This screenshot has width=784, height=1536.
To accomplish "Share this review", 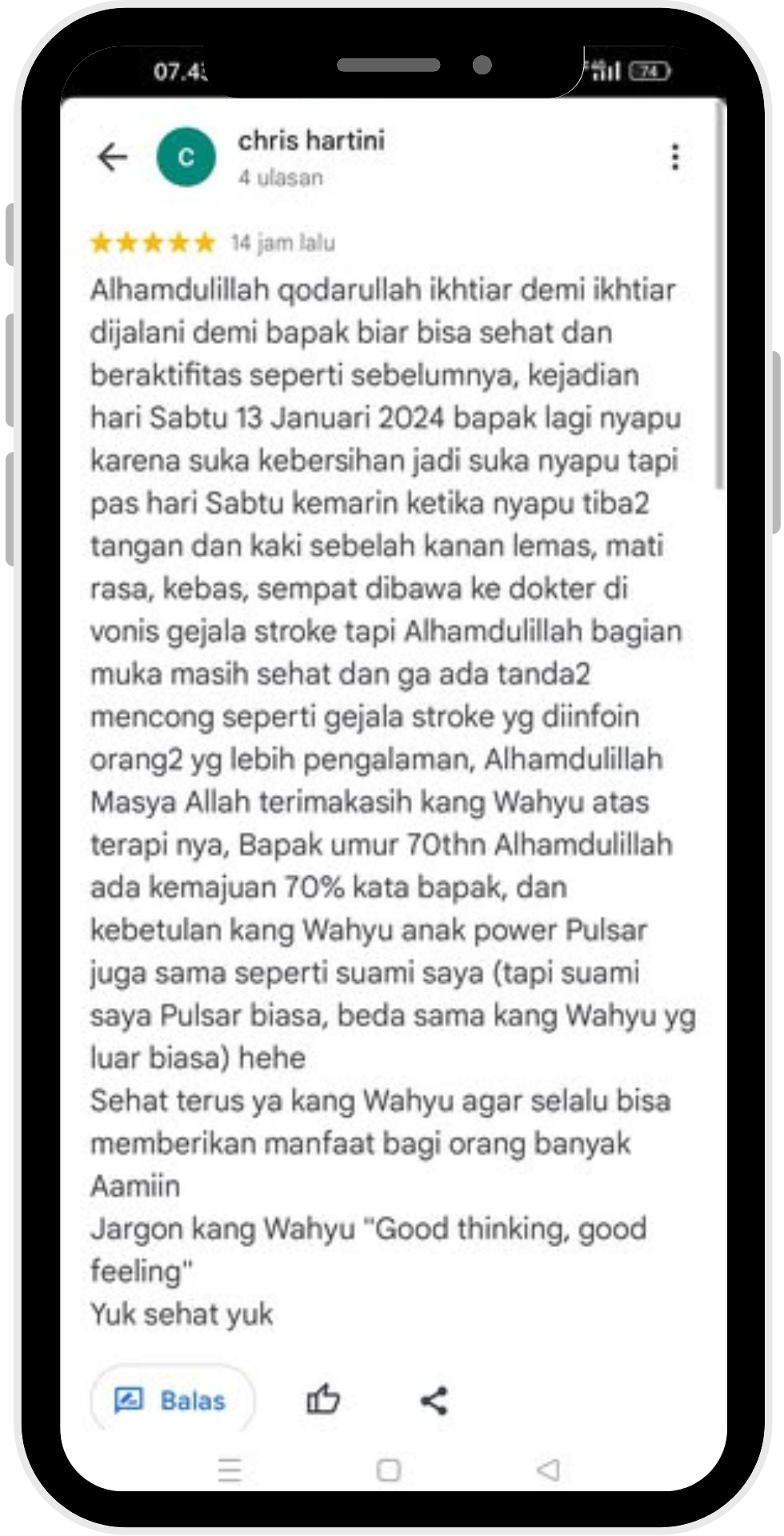I will coord(434,1400).
